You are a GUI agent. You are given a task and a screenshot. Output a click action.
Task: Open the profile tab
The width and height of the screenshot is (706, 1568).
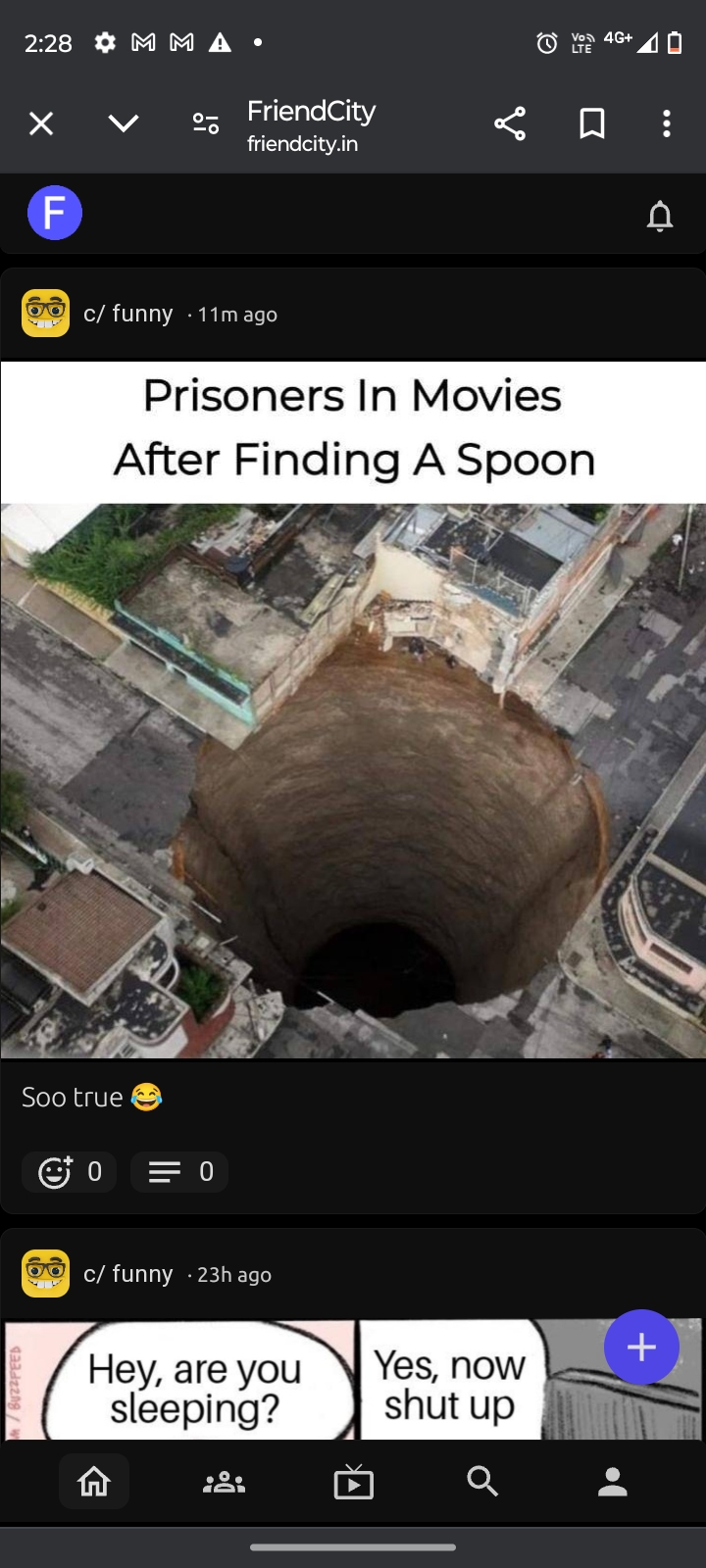[612, 1482]
